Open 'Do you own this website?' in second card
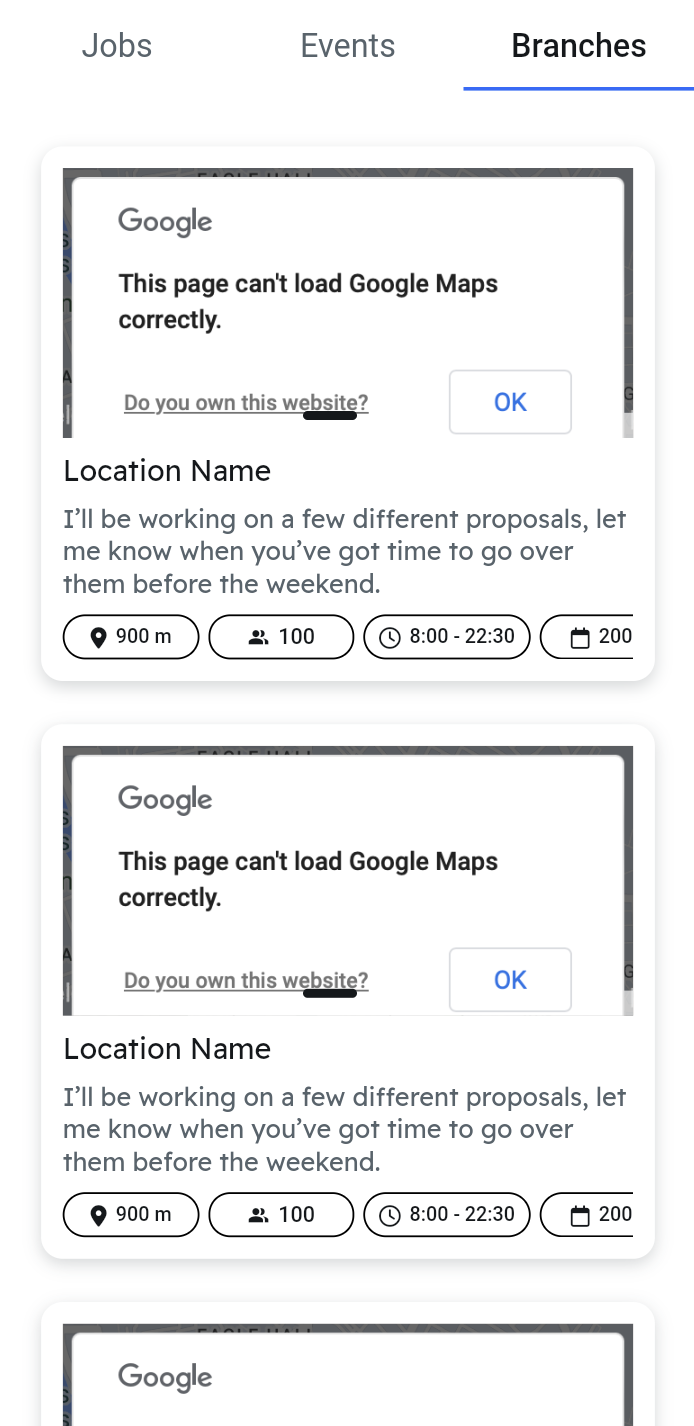The height and width of the screenshot is (1426, 694). [x=246, y=981]
